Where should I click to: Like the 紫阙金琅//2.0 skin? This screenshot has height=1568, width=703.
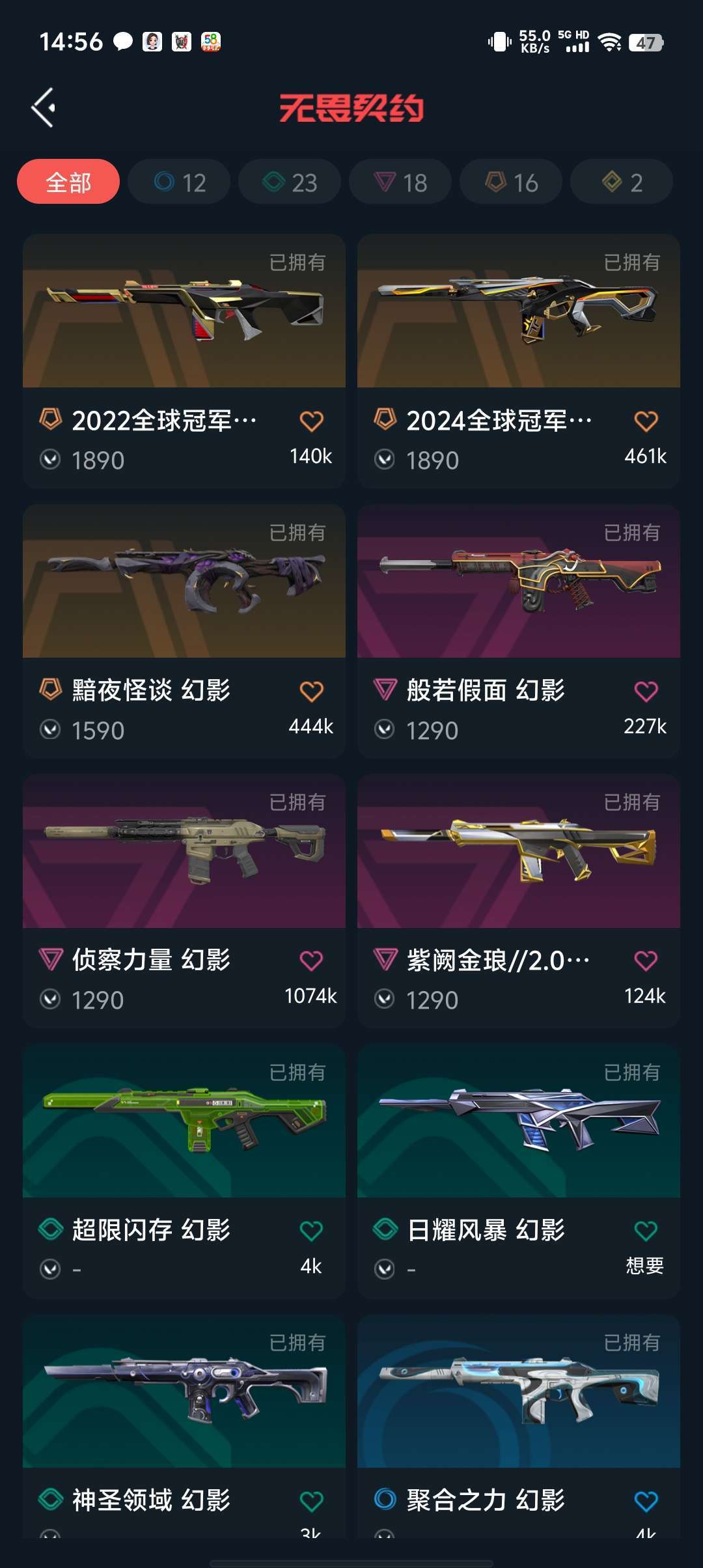tap(646, 961)
